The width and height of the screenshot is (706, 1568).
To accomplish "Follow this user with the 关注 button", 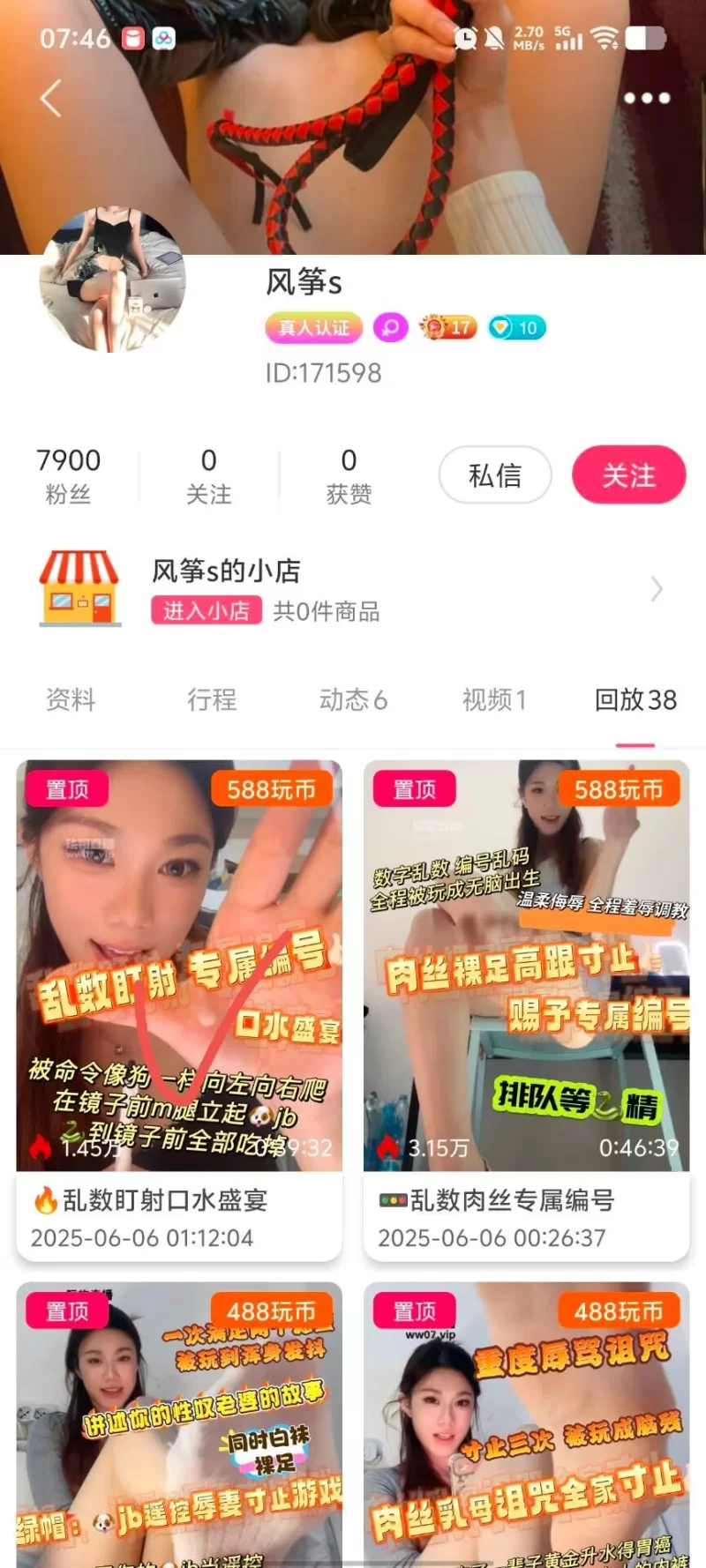I will pos(628,475).
